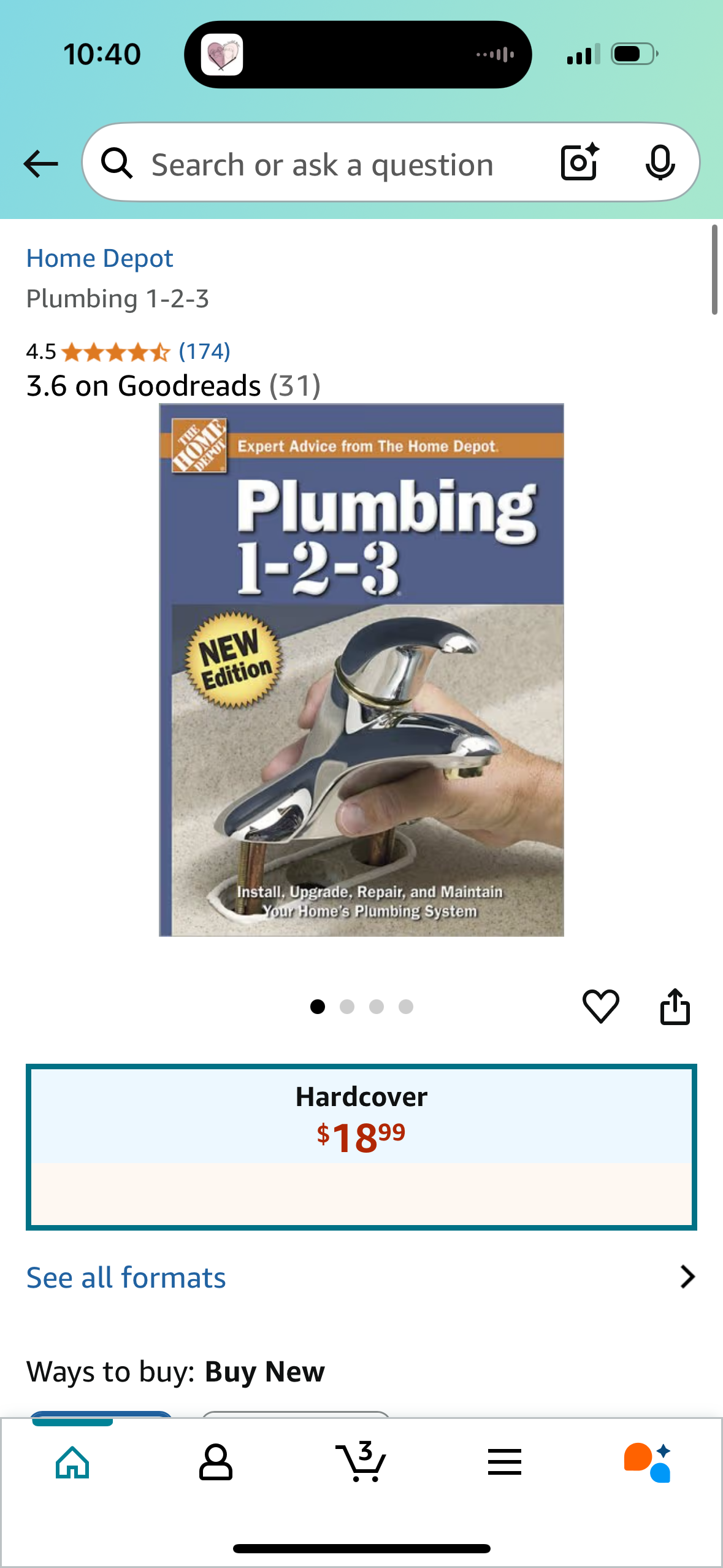
Task: Go back using the arrow icon
Action: [40, 164]
